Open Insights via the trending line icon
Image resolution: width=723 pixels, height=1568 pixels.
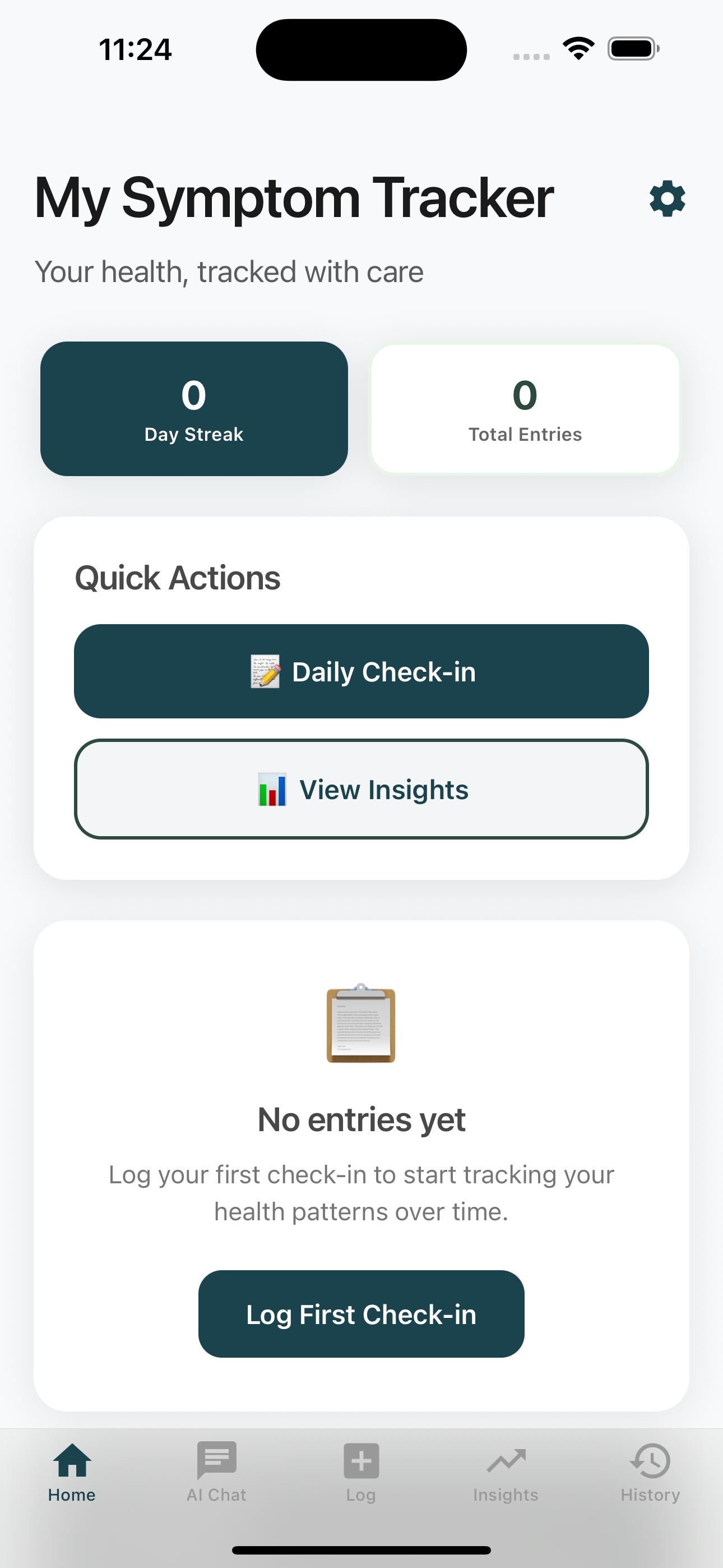pyautogui.click(x=506, y=1461)
